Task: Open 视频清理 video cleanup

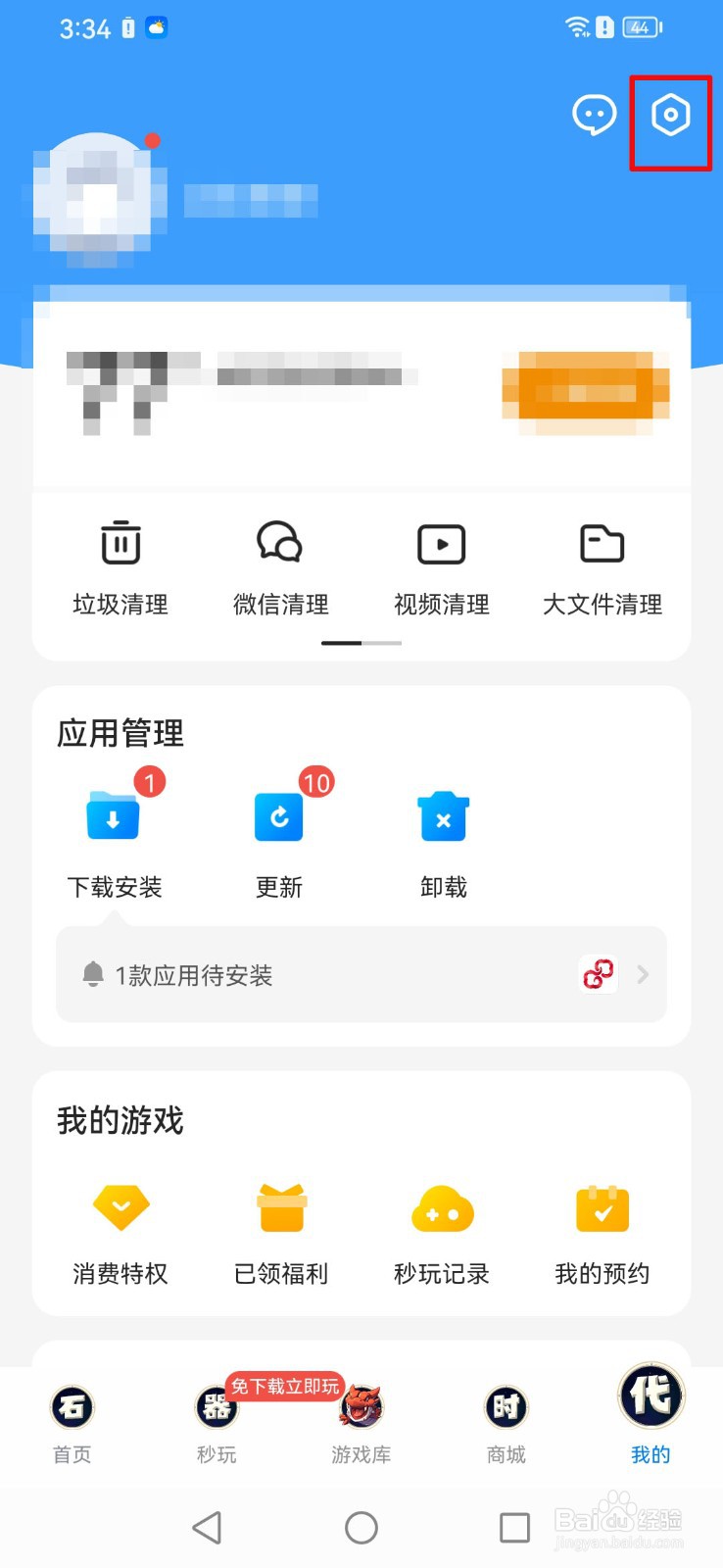Action: [441, 568]
